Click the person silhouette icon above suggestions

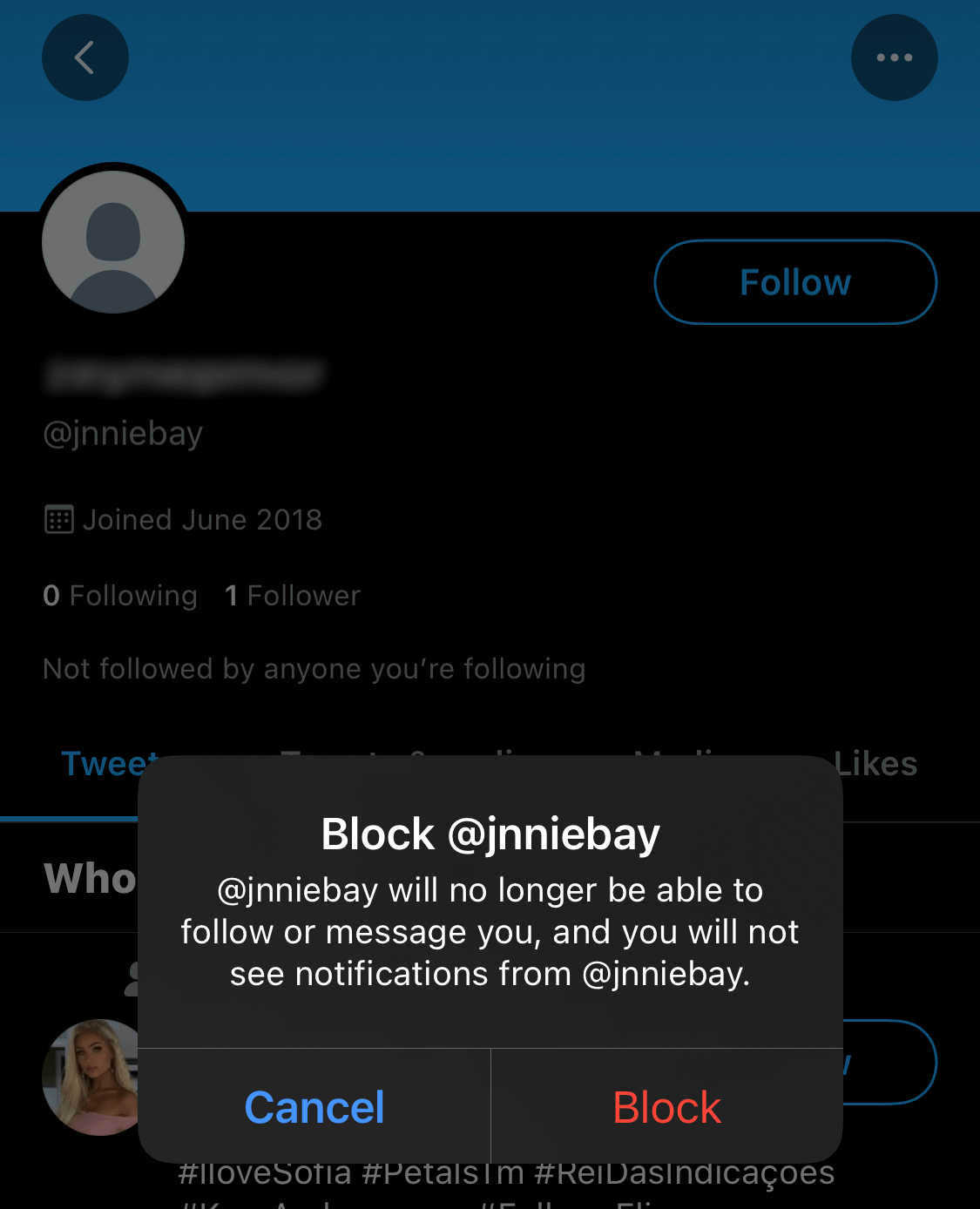135,980
